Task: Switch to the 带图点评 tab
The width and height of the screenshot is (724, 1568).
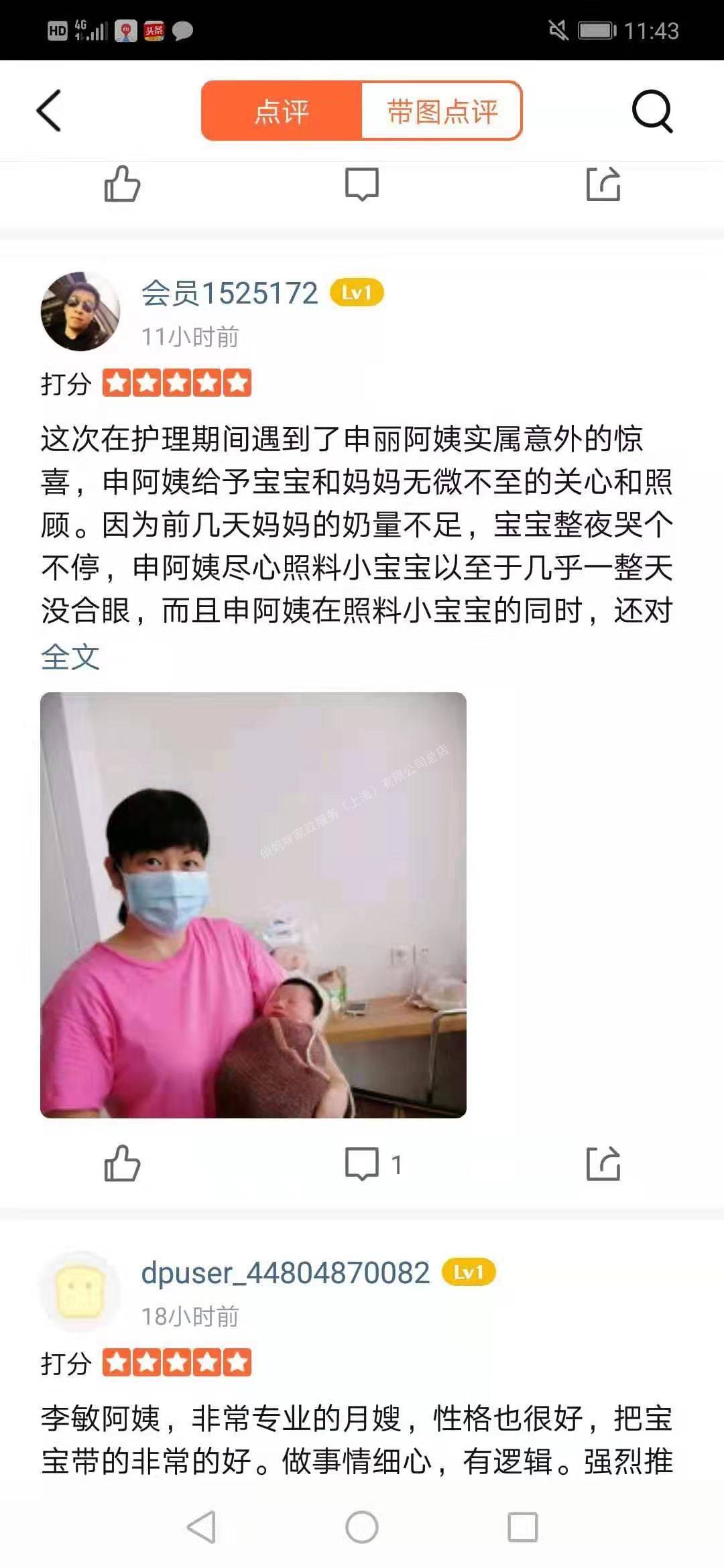Action: coord(442,111)
